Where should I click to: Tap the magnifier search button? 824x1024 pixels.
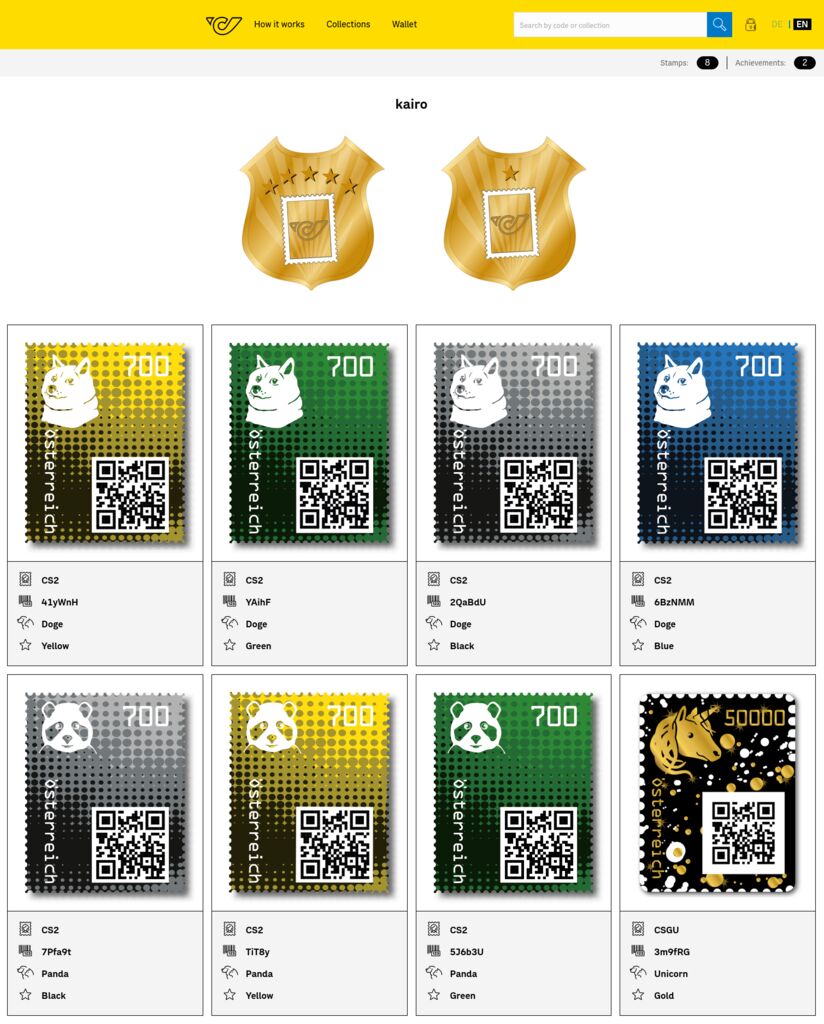coord(719,25)
